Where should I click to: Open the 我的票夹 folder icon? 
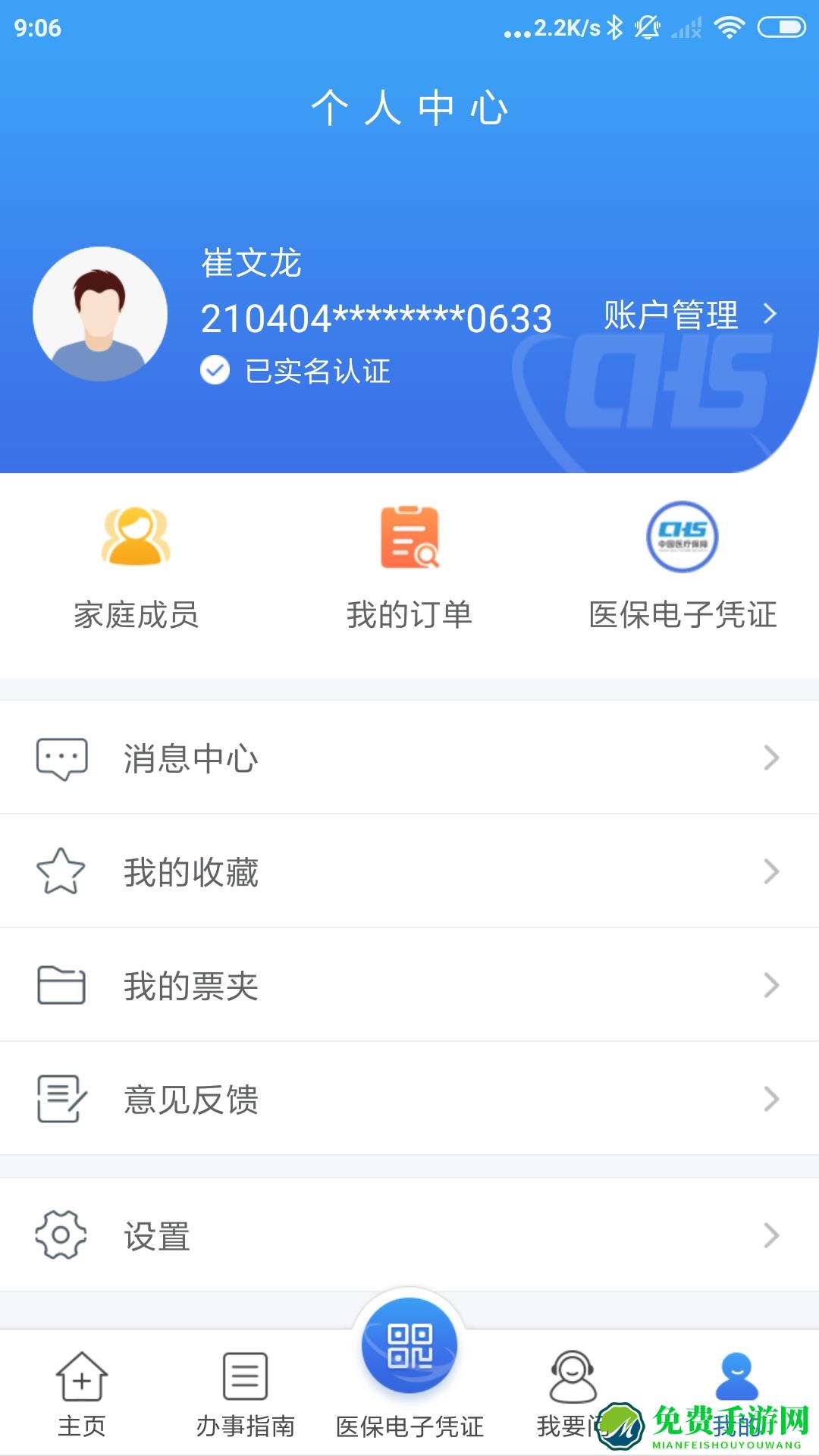click(61, 986)
